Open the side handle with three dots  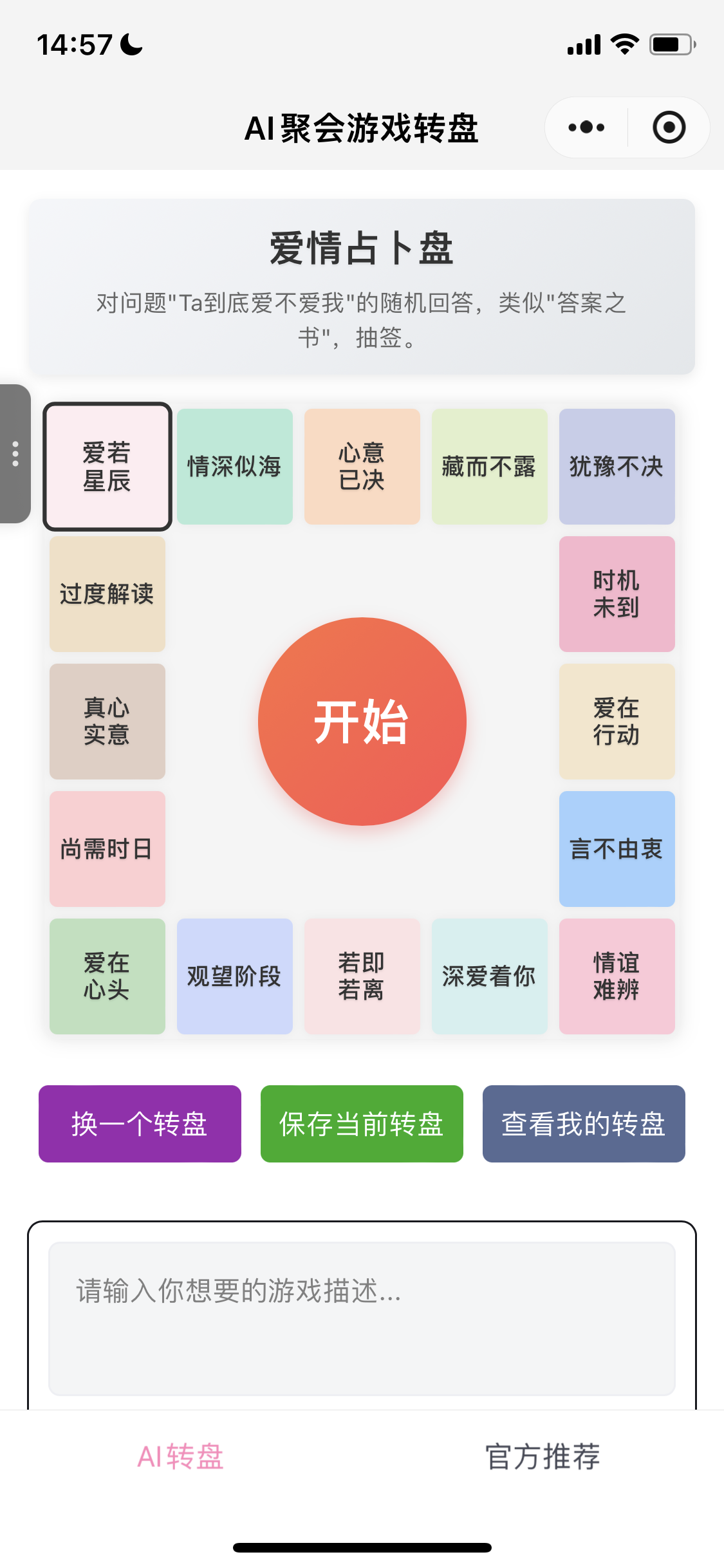[x=15, y=454]
